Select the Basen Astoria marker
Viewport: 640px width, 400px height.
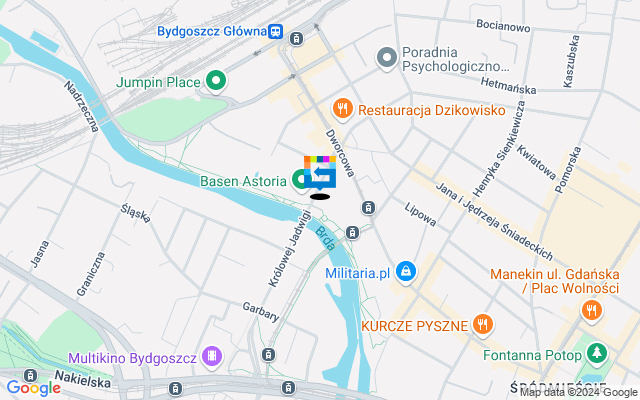click(x=300, y=180)
